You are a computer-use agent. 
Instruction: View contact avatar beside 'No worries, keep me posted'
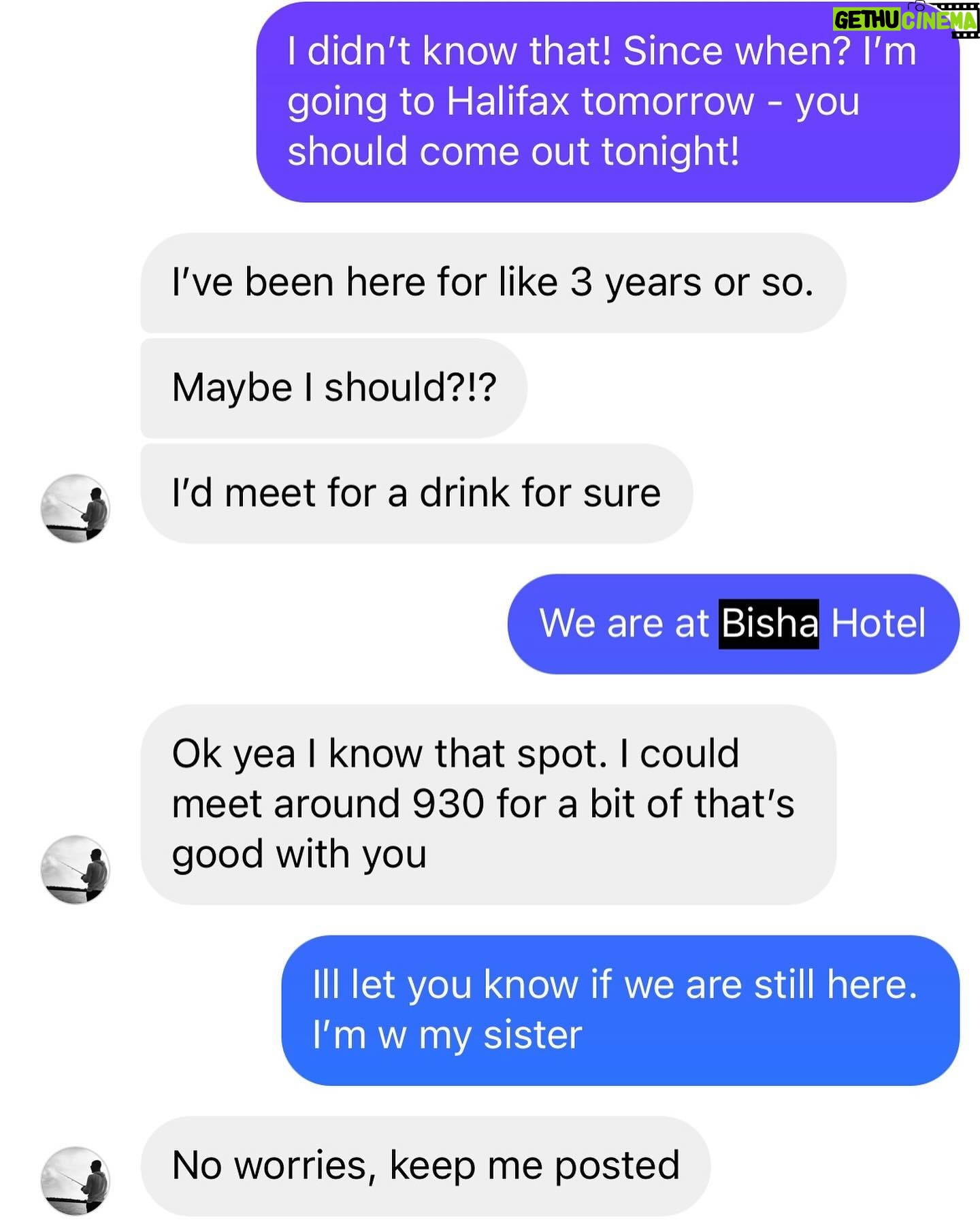pos(76,1180)
